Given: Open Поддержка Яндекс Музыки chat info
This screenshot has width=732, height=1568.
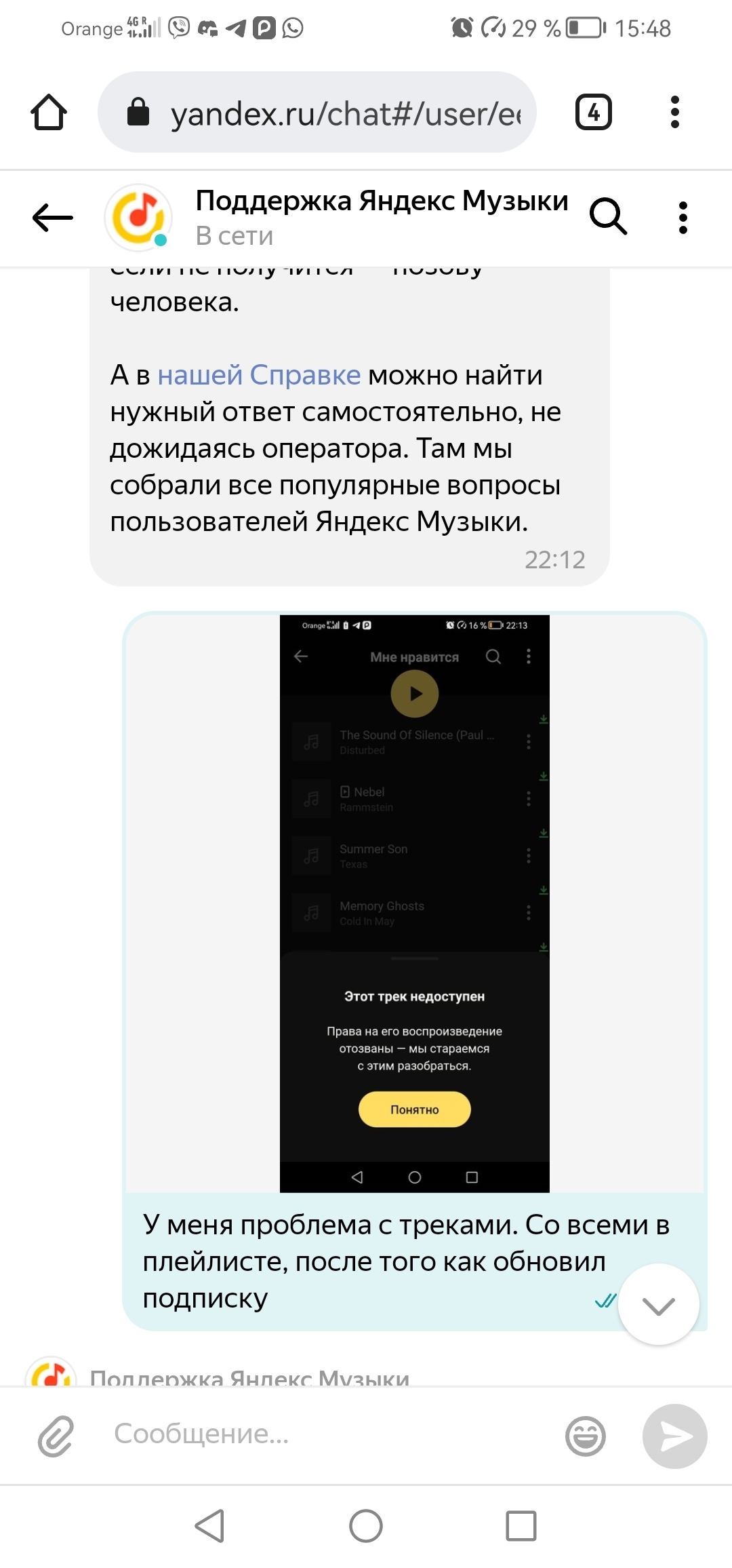Looking at the screenshot, I should 380,217.
